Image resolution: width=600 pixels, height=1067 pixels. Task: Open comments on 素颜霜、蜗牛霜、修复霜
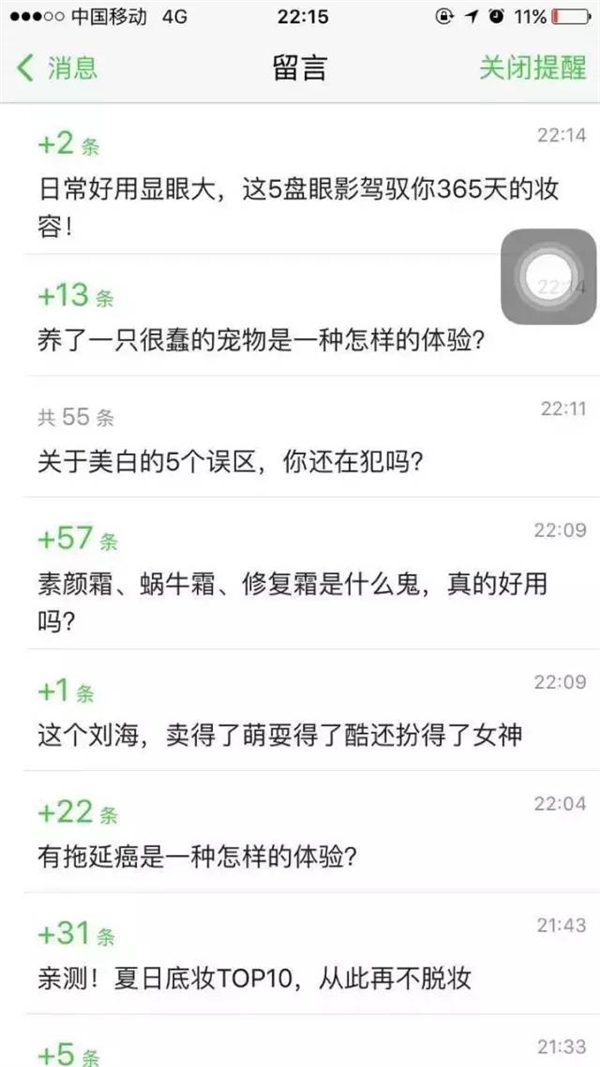[300, 574]
